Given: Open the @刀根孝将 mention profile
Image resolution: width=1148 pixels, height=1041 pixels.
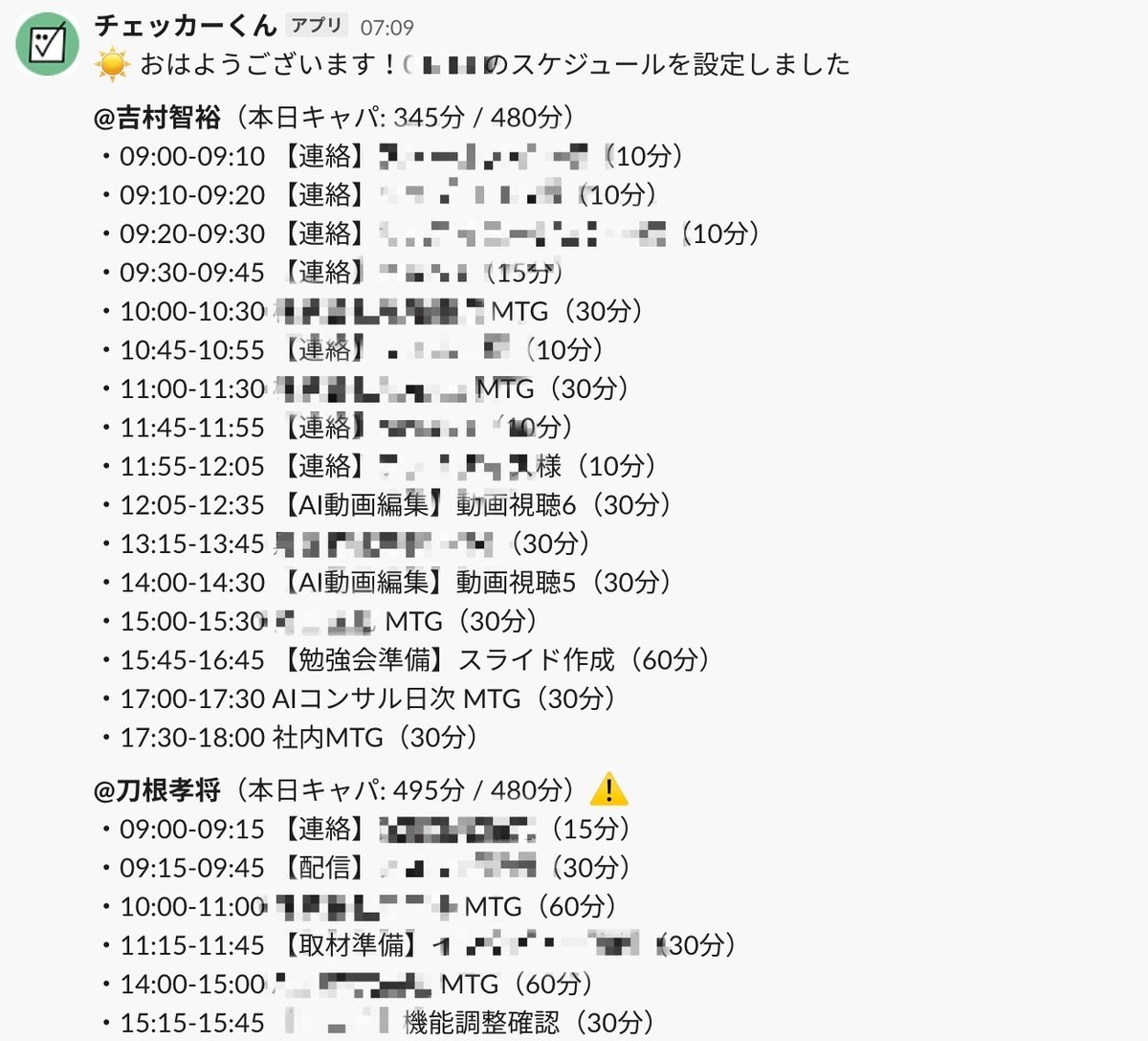Looking at the screenshot, I should pyautogui.click(x=158, y=790).
